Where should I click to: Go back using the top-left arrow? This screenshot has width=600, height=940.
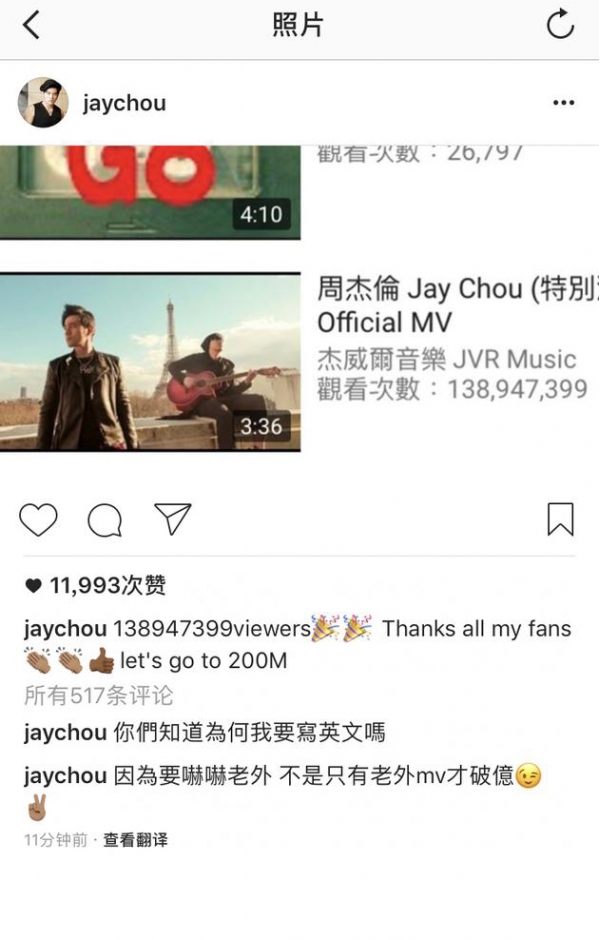[x=31, y=25]
